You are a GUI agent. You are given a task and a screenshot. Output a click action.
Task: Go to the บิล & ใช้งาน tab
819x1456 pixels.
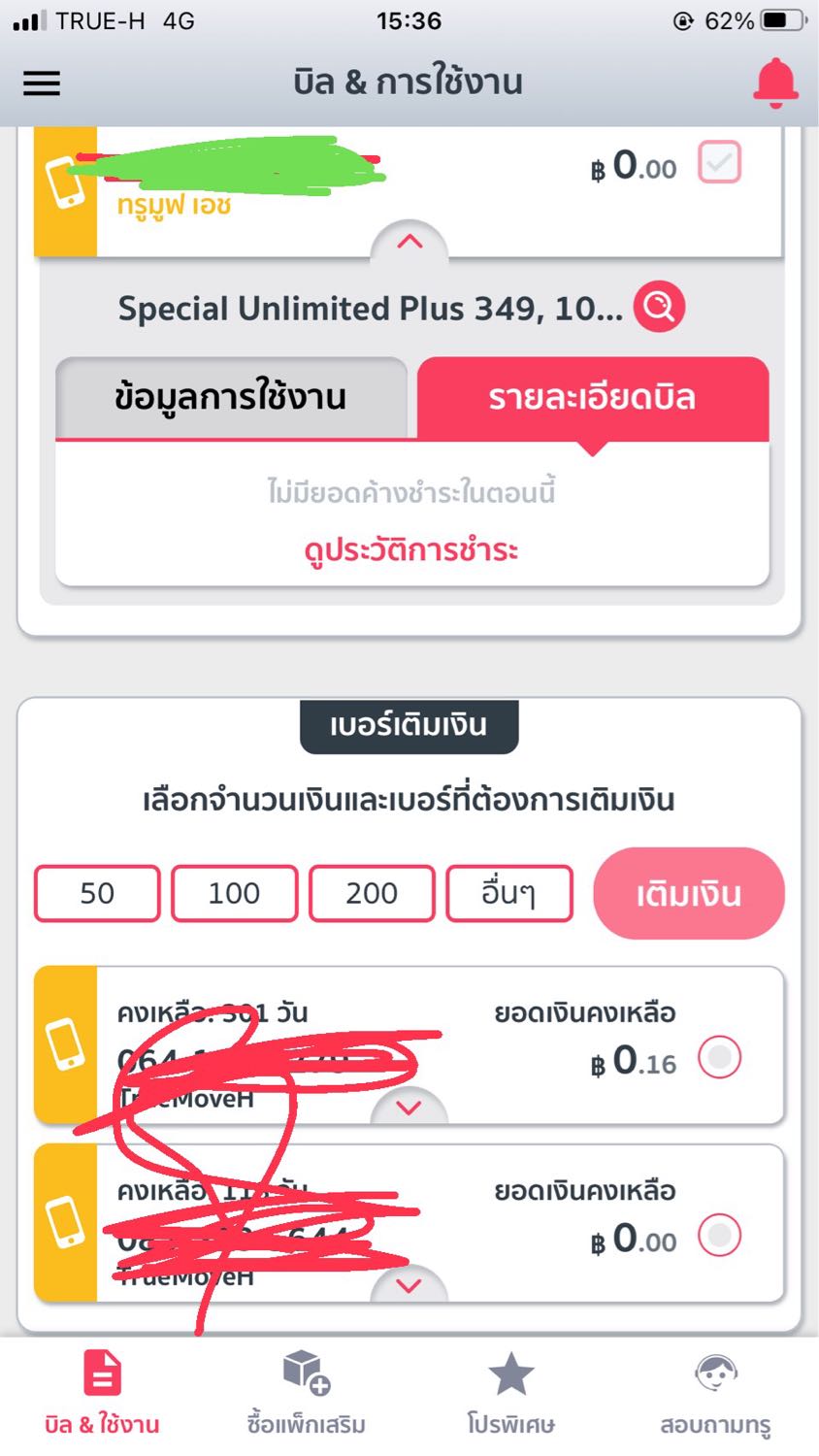pos(102,1393)
